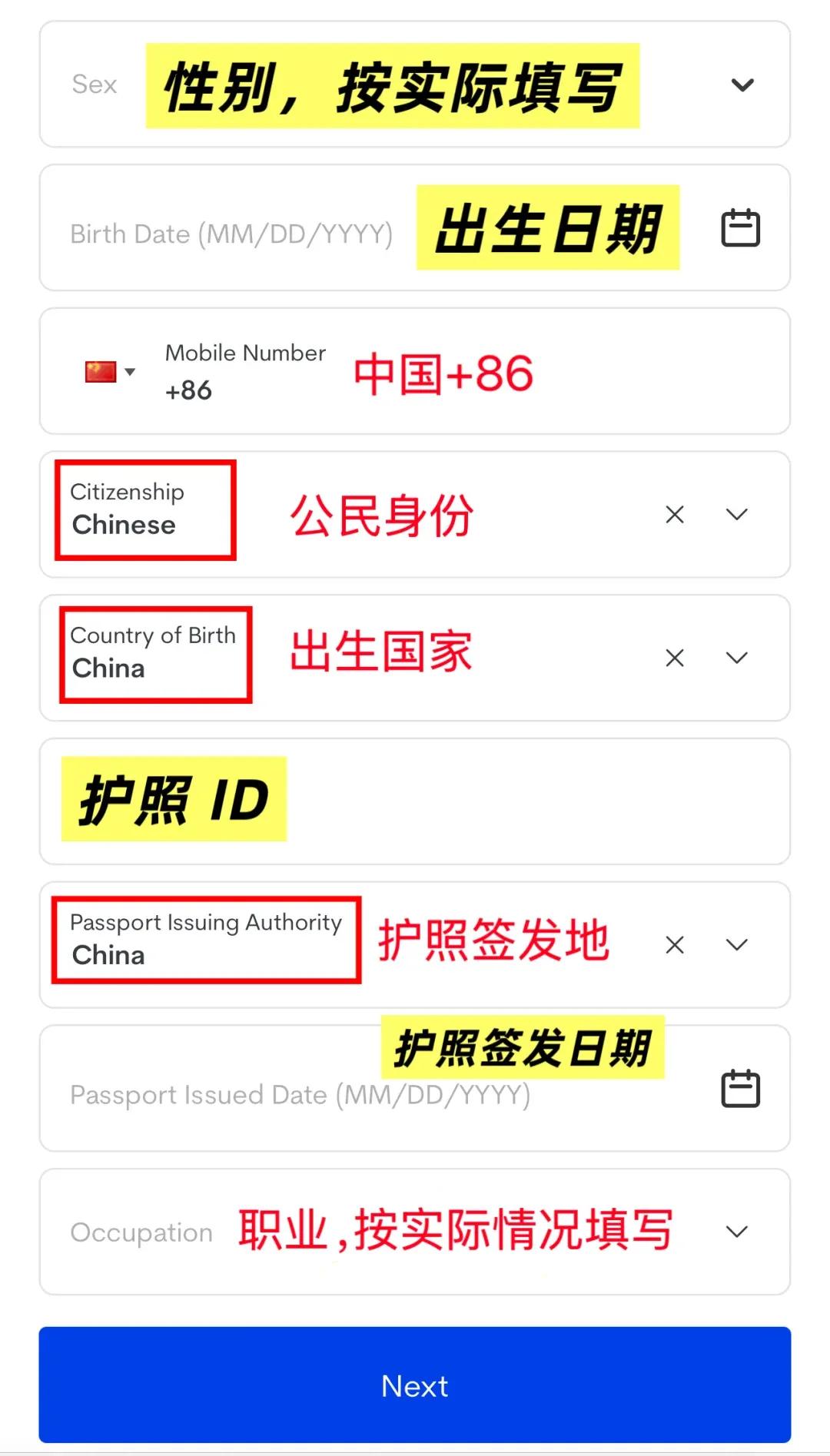Expand the Passport Issuing Authority dropdown

tap(737, 945)
